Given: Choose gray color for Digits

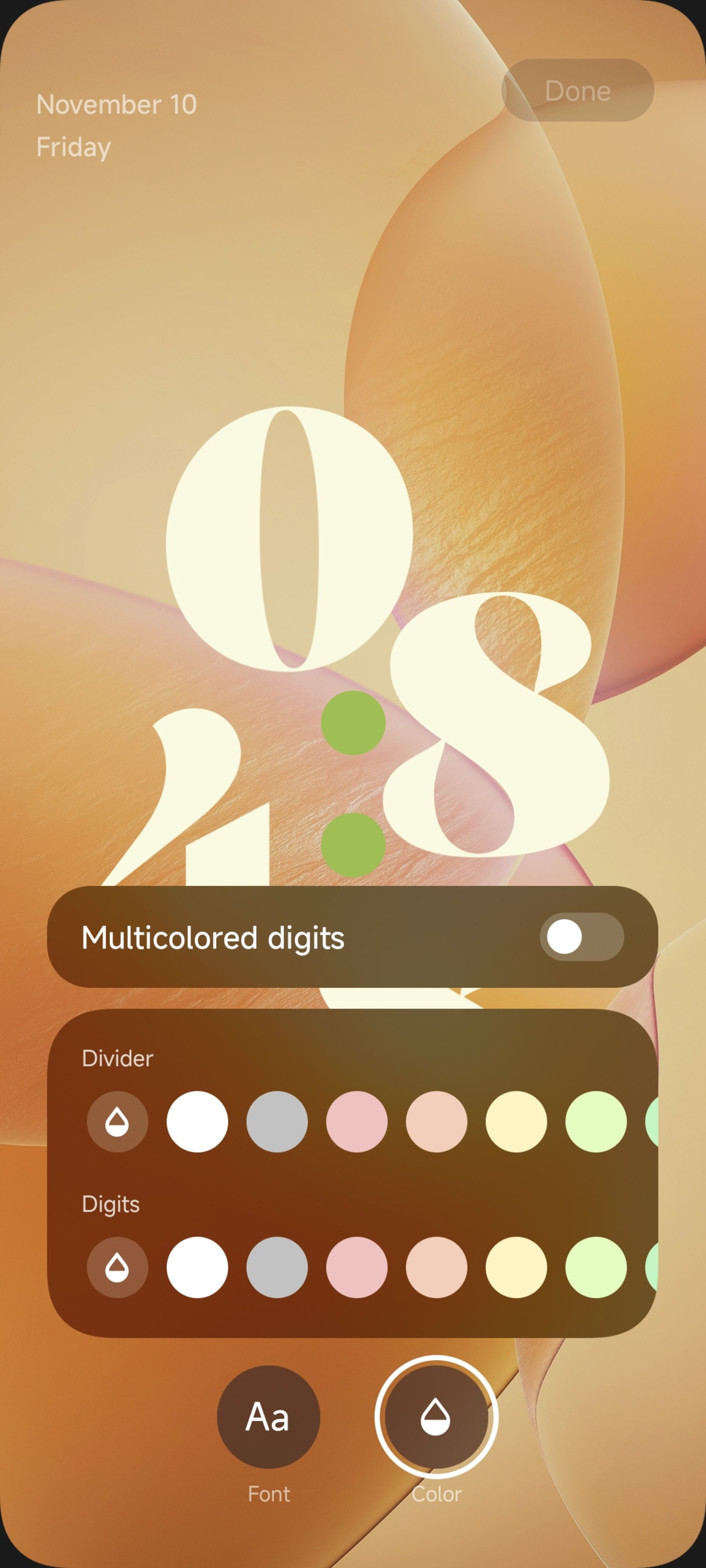Looking at the screenshot, I should click(x=277, y=1268).
